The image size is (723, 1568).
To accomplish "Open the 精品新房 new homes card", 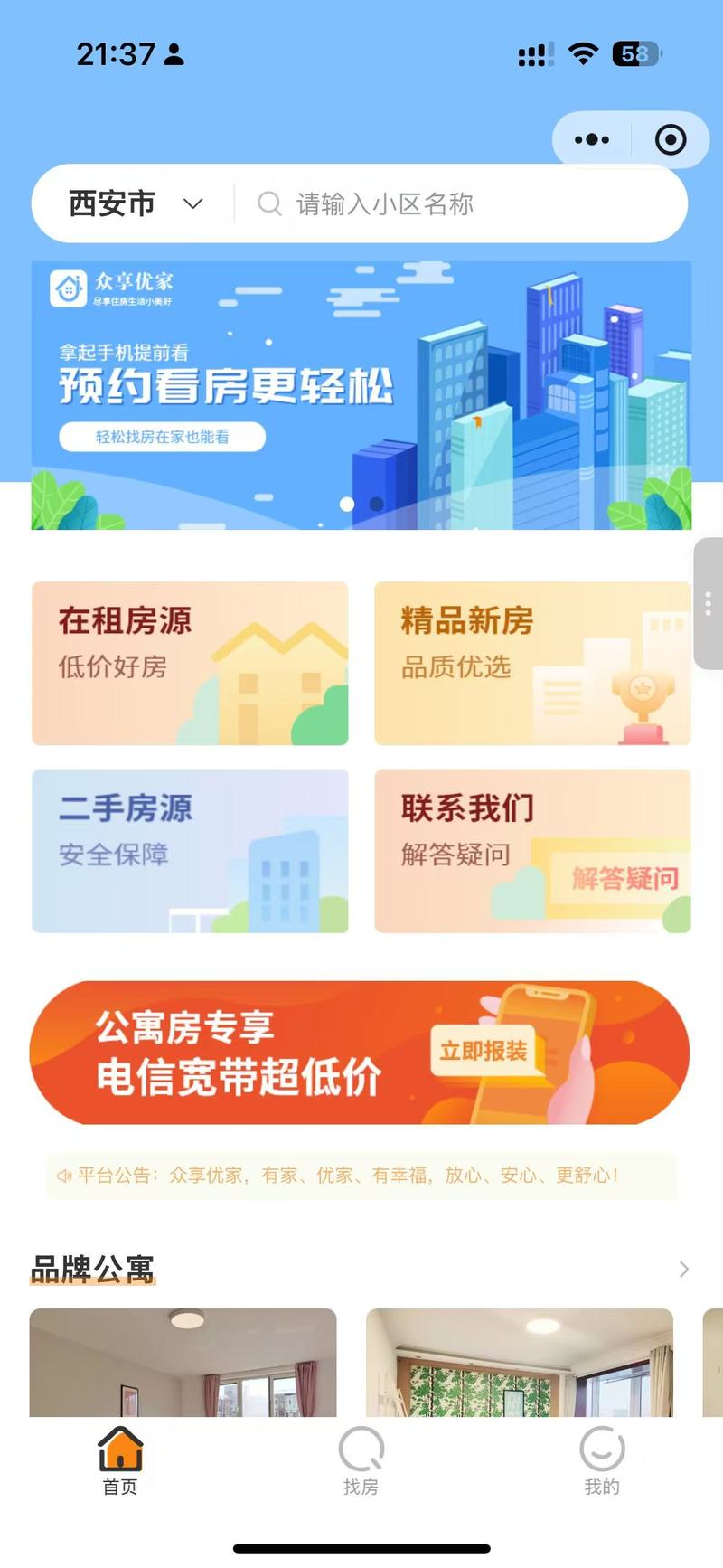I will (x=532, y=663).
